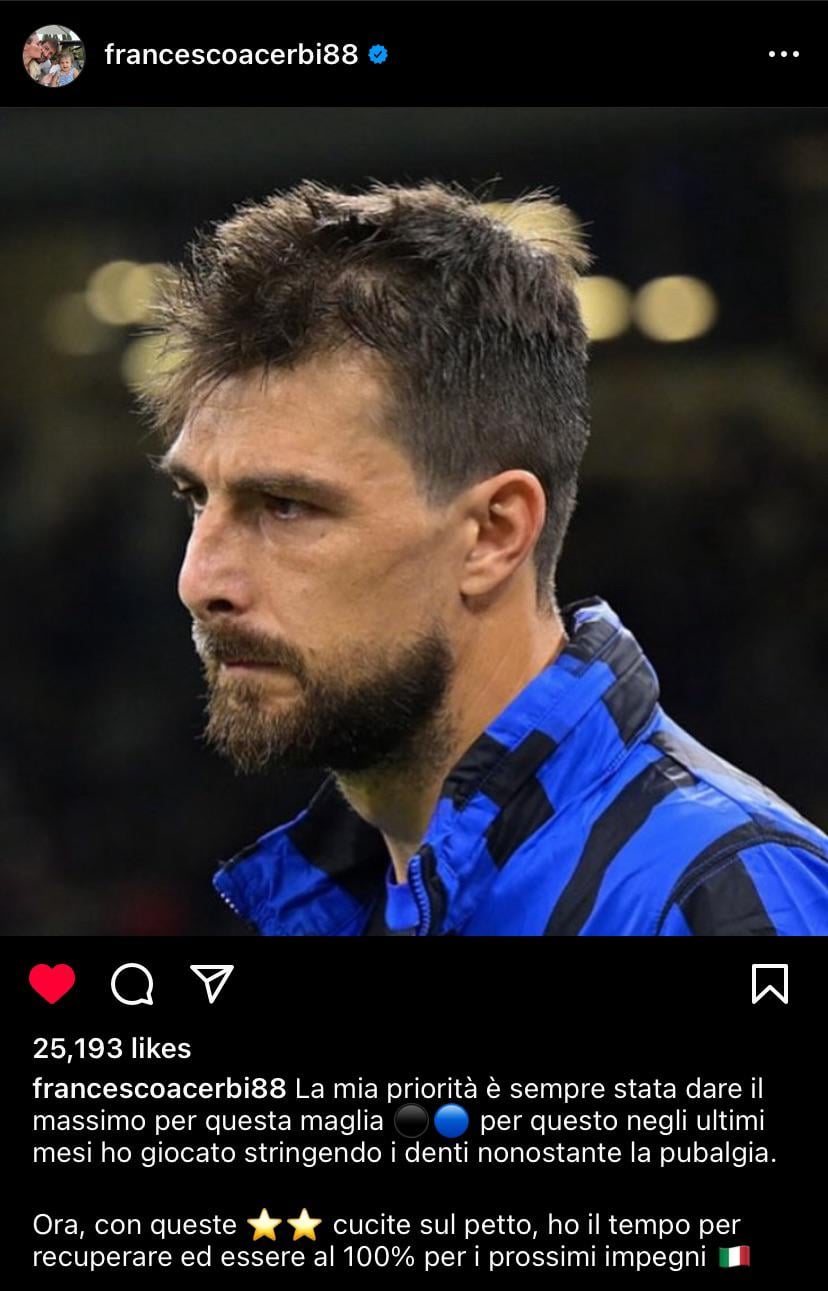
Task: Share the post via the paper plane icon
Action: coord(212,984)
